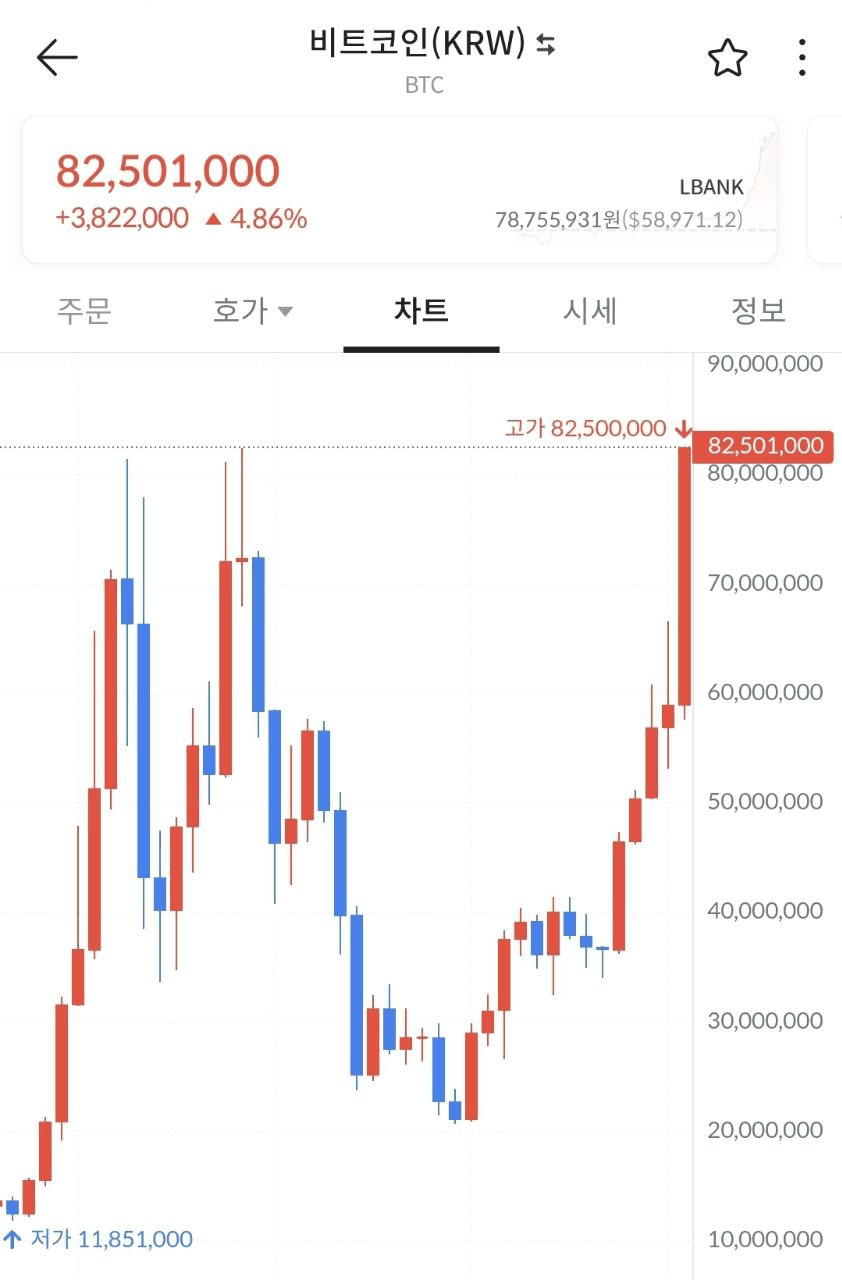The height and width of the screenshot is (1280, 842).
Task: Open the three-dot overflow menu
Action: pos(802,58)
